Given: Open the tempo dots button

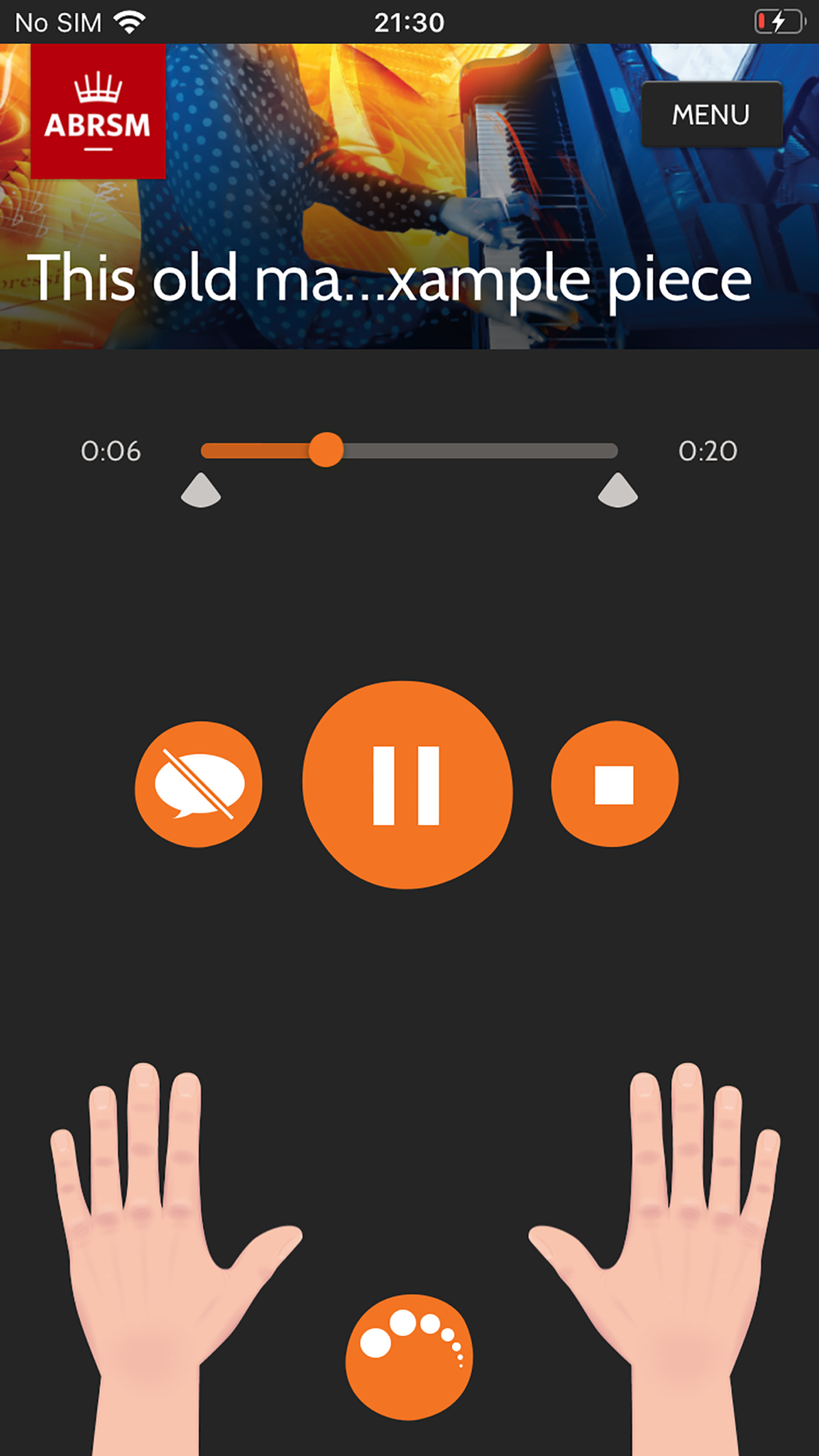Looking at the screenshot, I should click(409, 1356).
